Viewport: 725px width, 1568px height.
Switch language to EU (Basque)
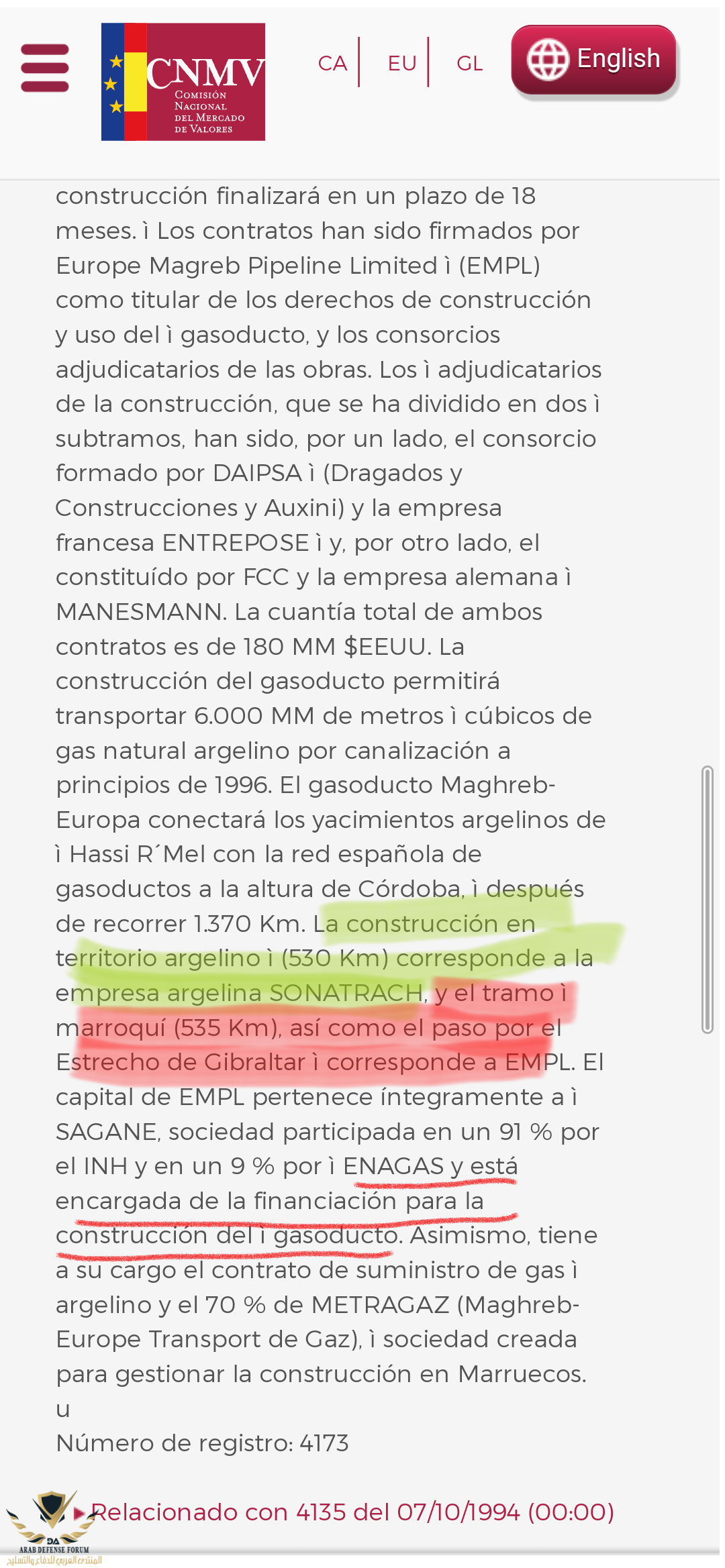pos(402,63)
